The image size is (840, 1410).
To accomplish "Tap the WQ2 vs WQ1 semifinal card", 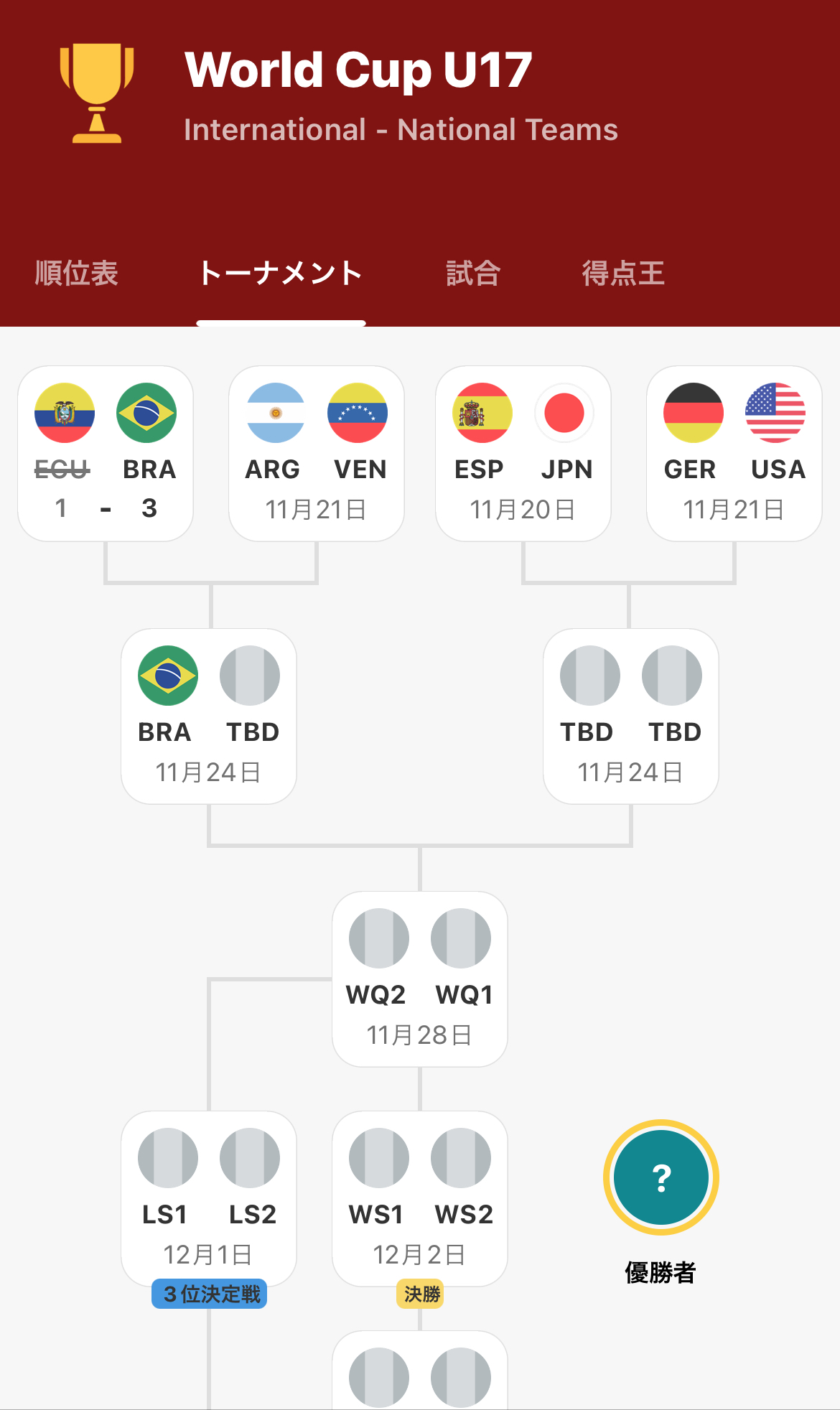I will click(x=420, y=979).
